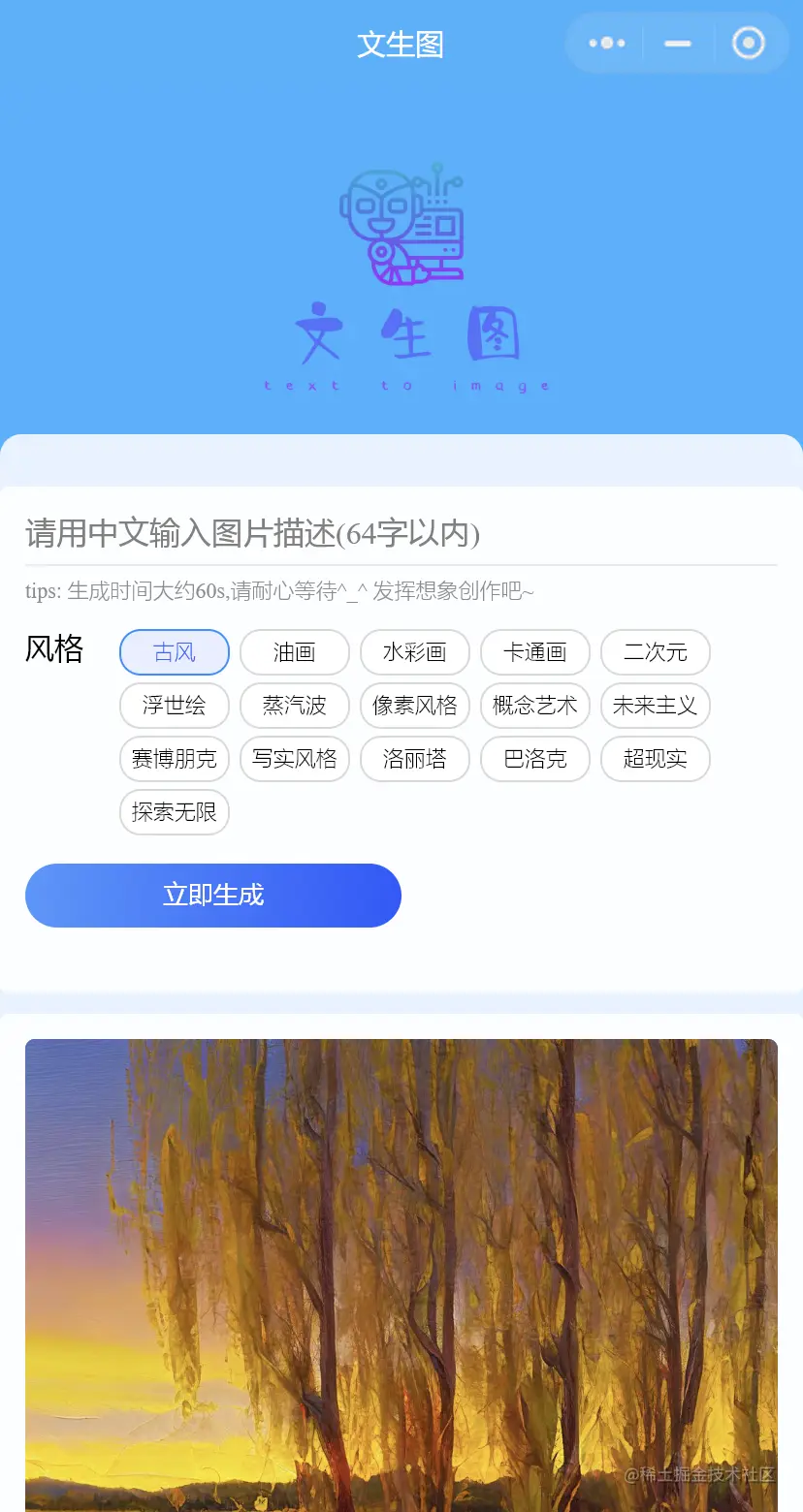
Task: Choose the 巴洛克 style
Action: (x=535, y=759)
